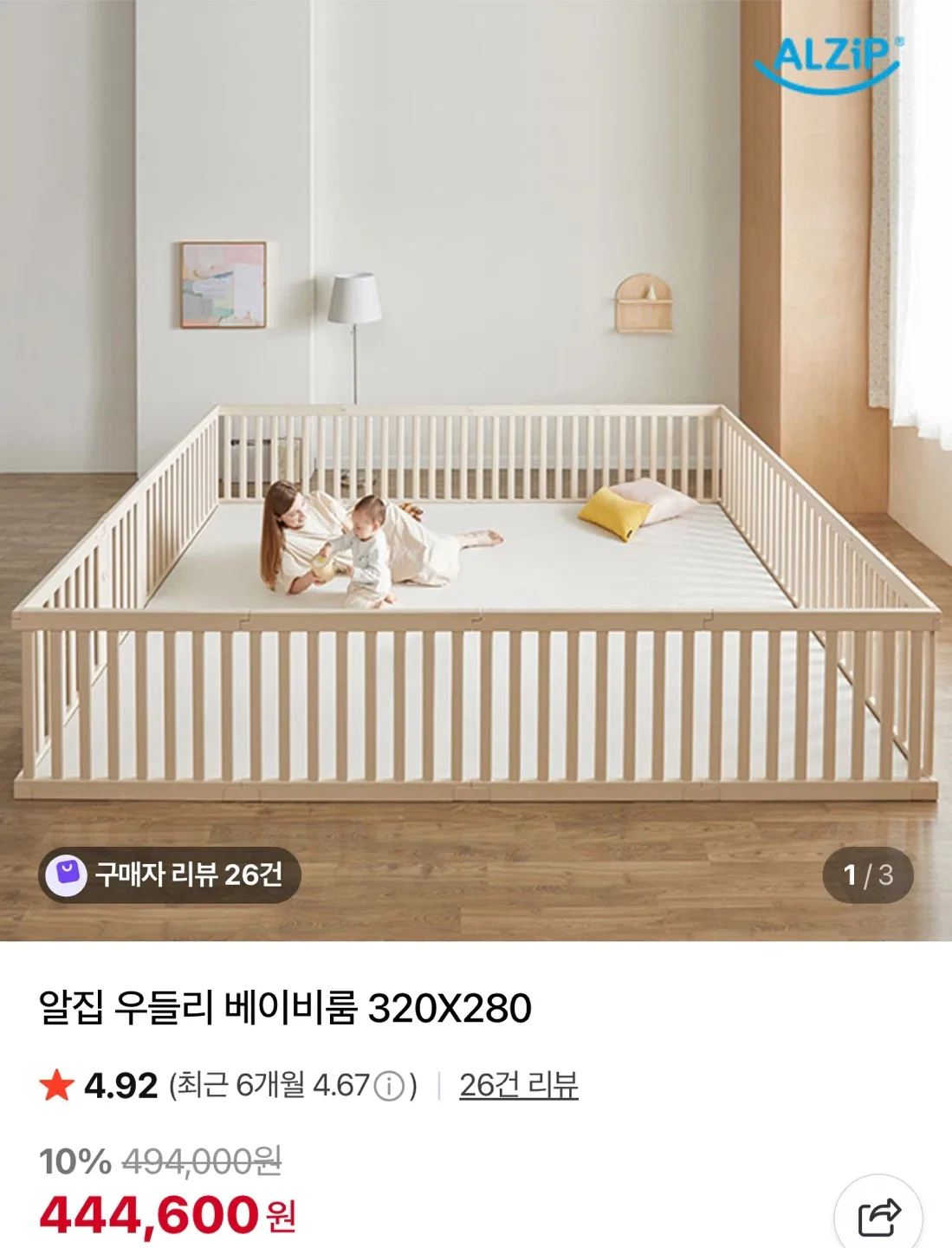Screen dimensions: 952x1248
Task: Open the 26건 리뷰 link
Action: tap(518, 1085)
